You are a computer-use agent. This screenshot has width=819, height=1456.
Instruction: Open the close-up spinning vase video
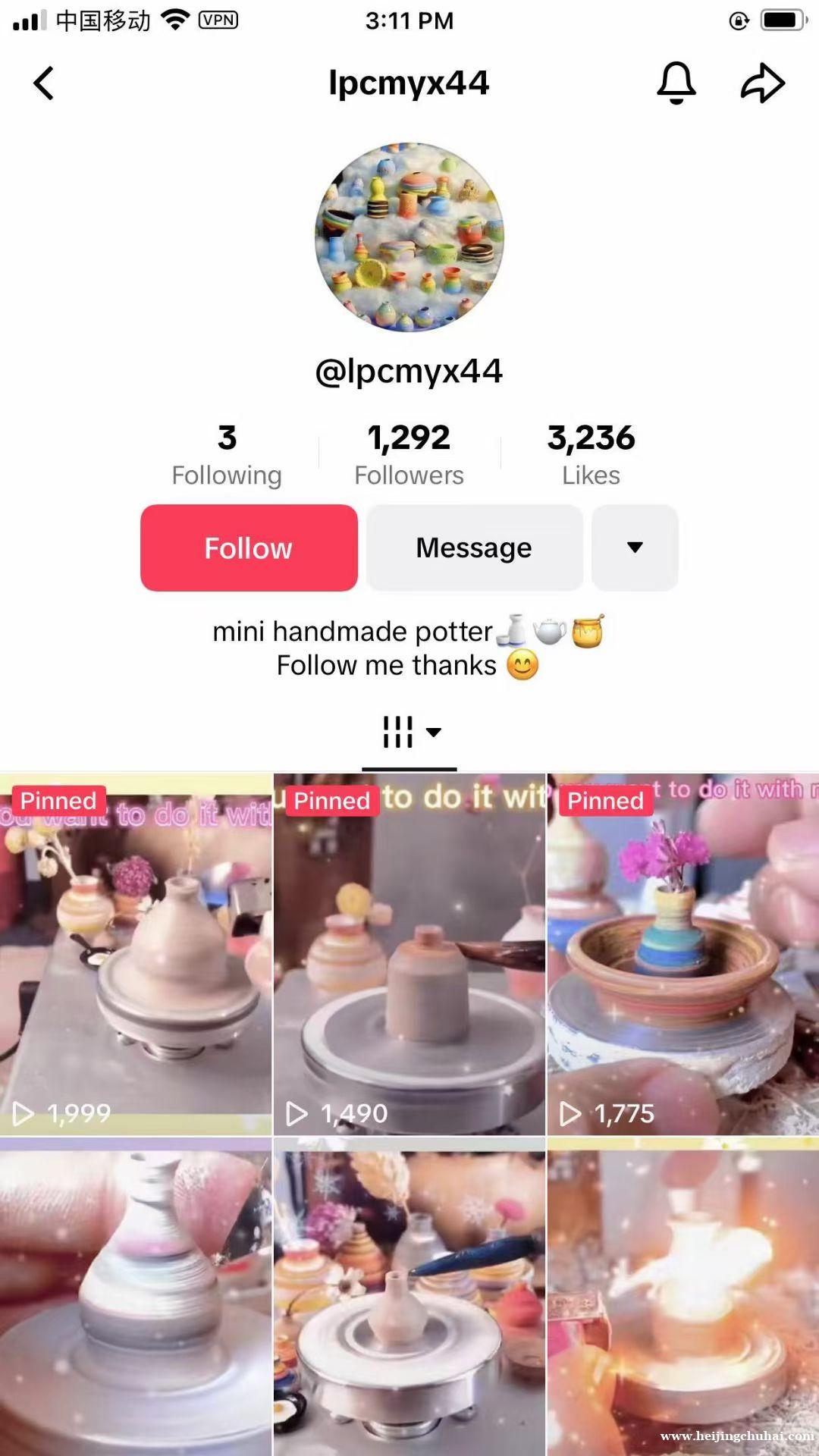click(x=136, y=1295)
